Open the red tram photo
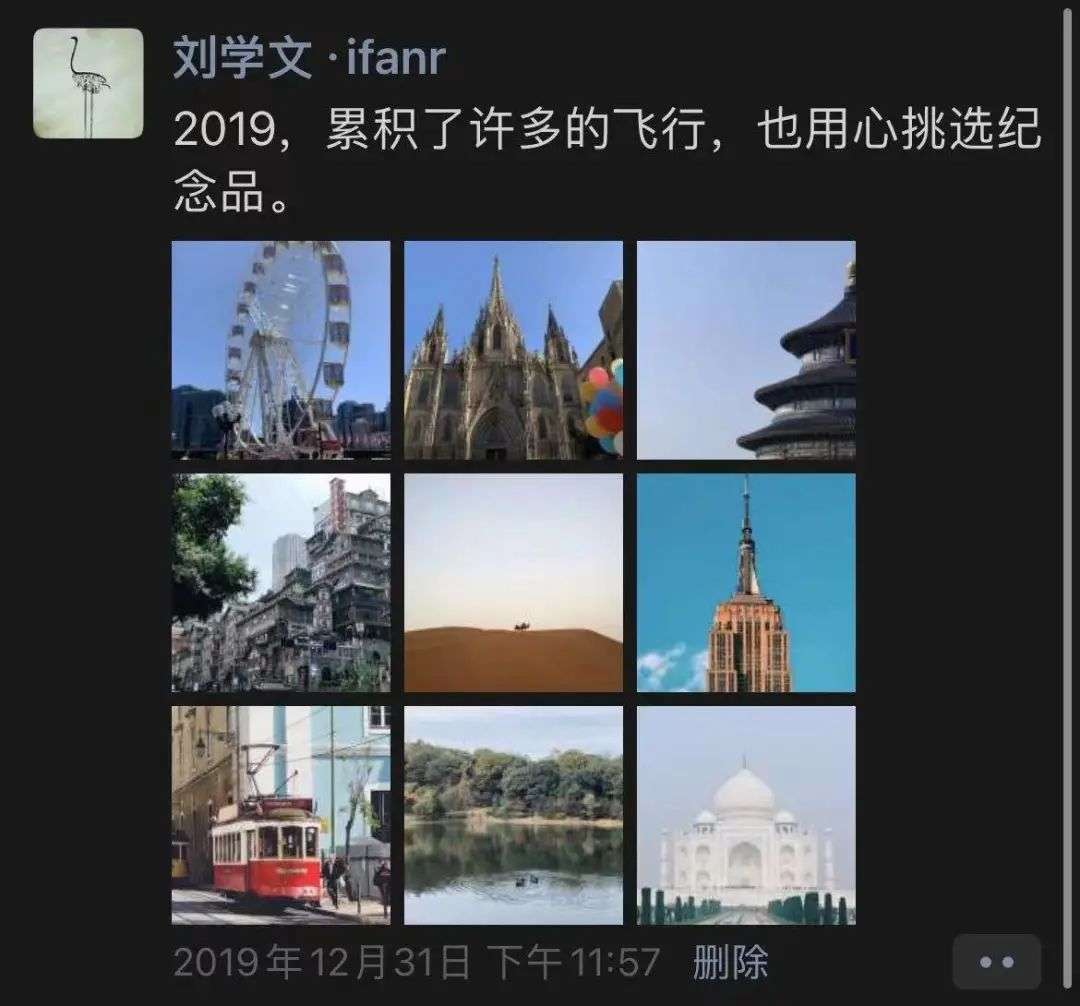 (x=281, y=815)
